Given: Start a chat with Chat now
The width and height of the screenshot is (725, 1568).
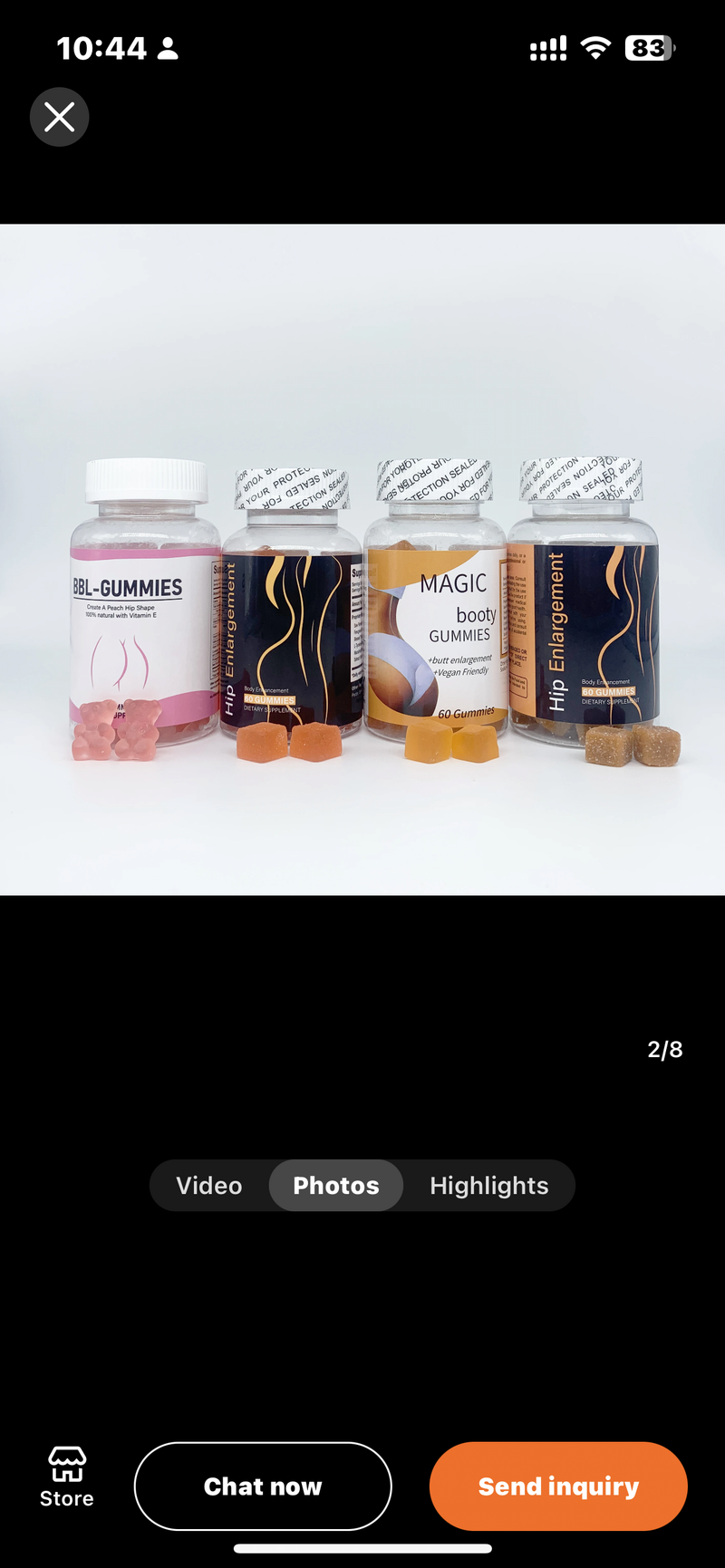Looking at the screenshot, I should (263, 1486).
